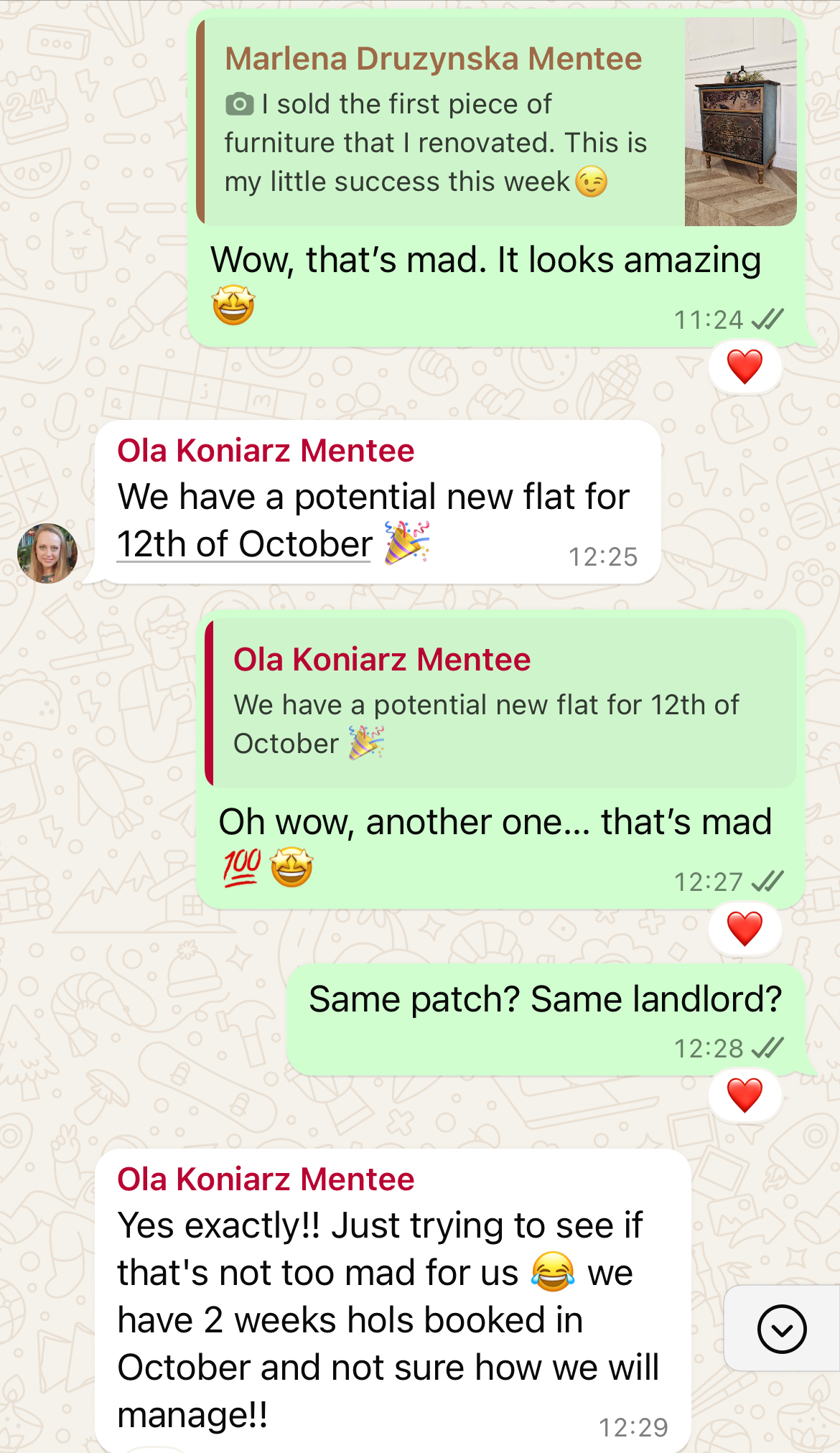The width and height of the screenshot is (840, 1453).
Task: Tap the underlined 12th of October date link
Action: [244, 544]
